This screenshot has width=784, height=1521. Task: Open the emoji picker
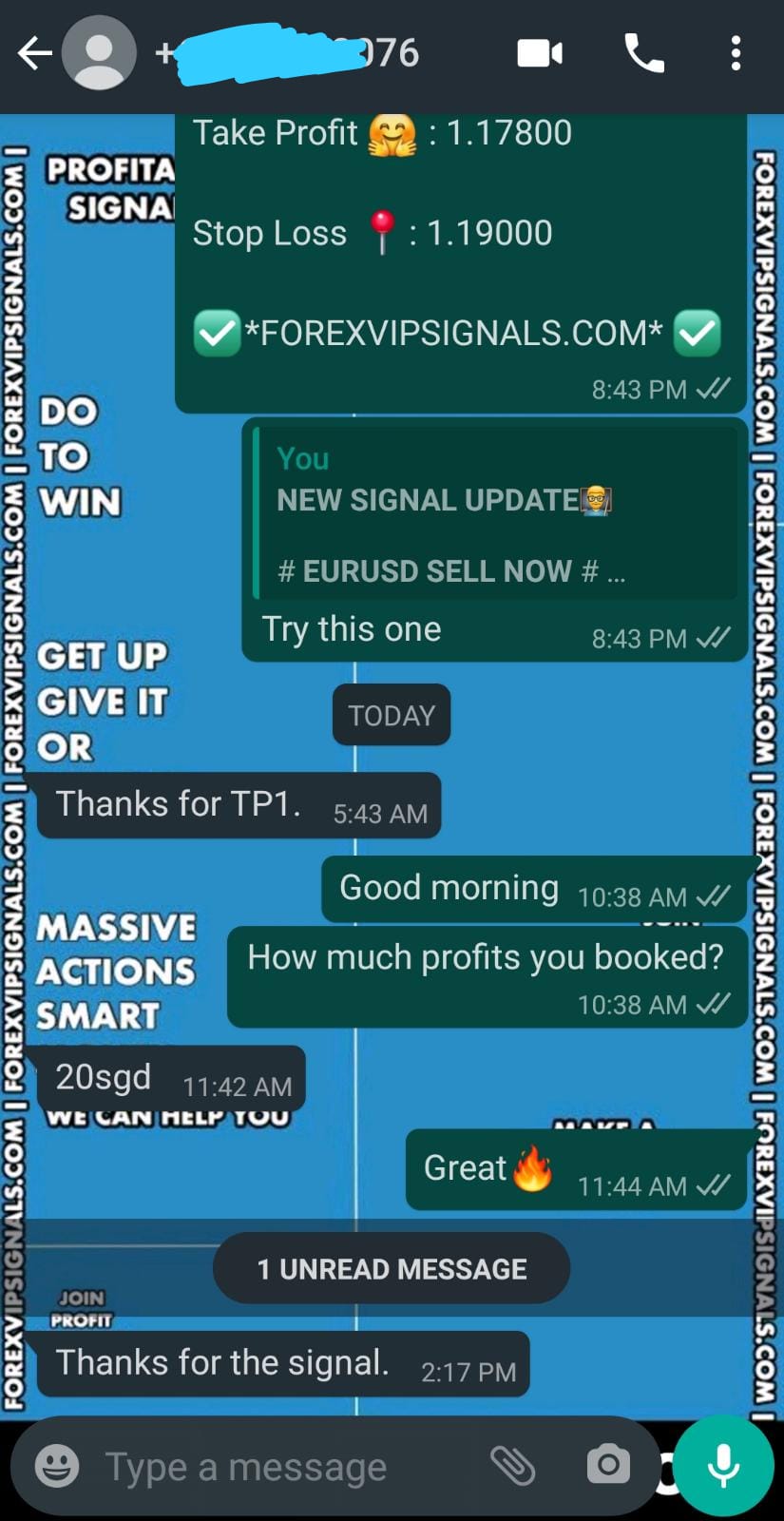click(x=57, y=1466)
